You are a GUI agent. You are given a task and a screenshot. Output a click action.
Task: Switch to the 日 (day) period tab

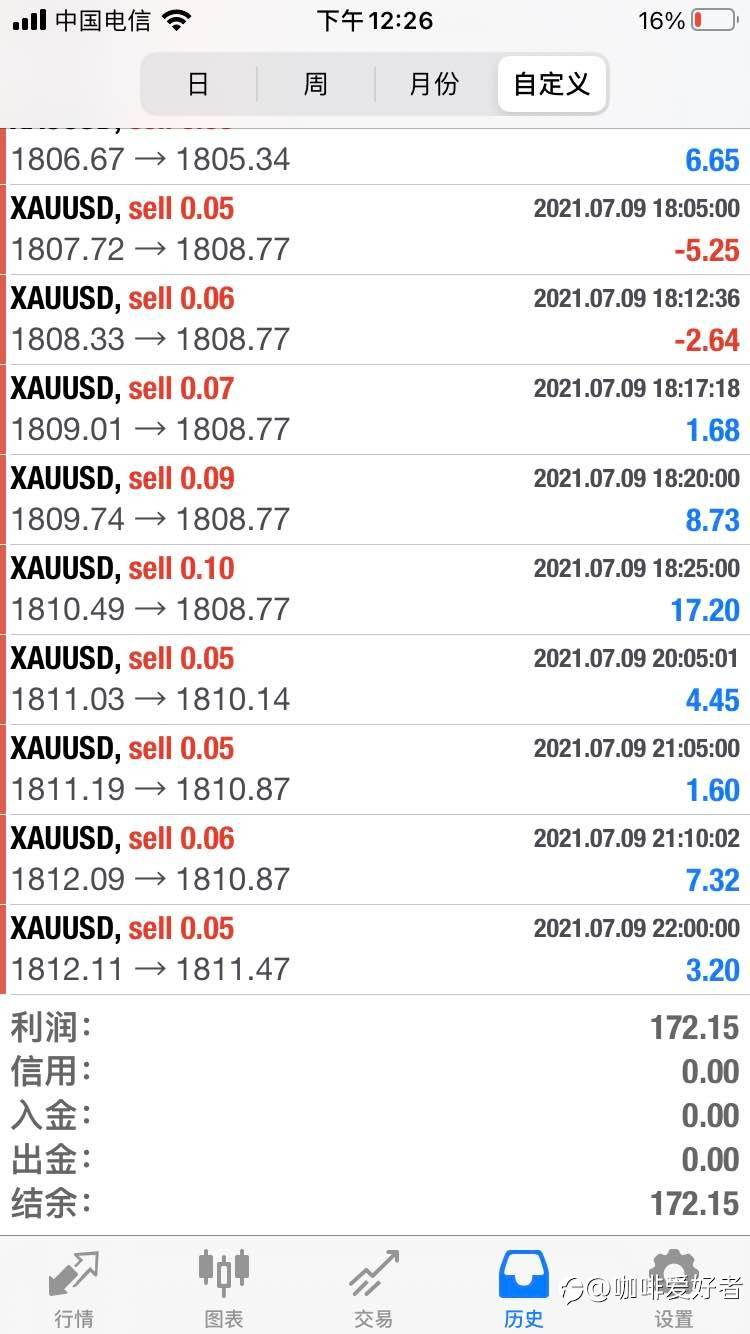(198, 84)
